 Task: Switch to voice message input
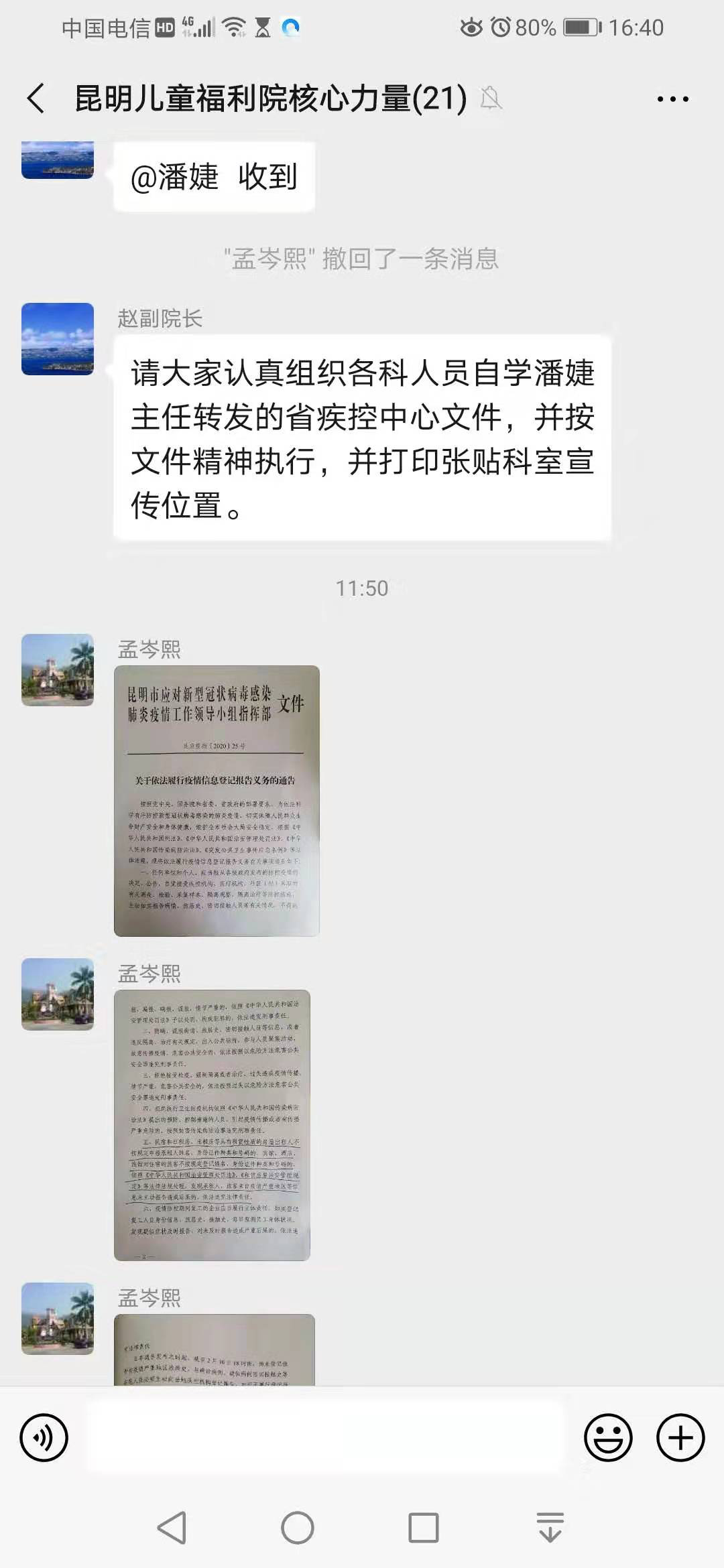point(44,1437)
